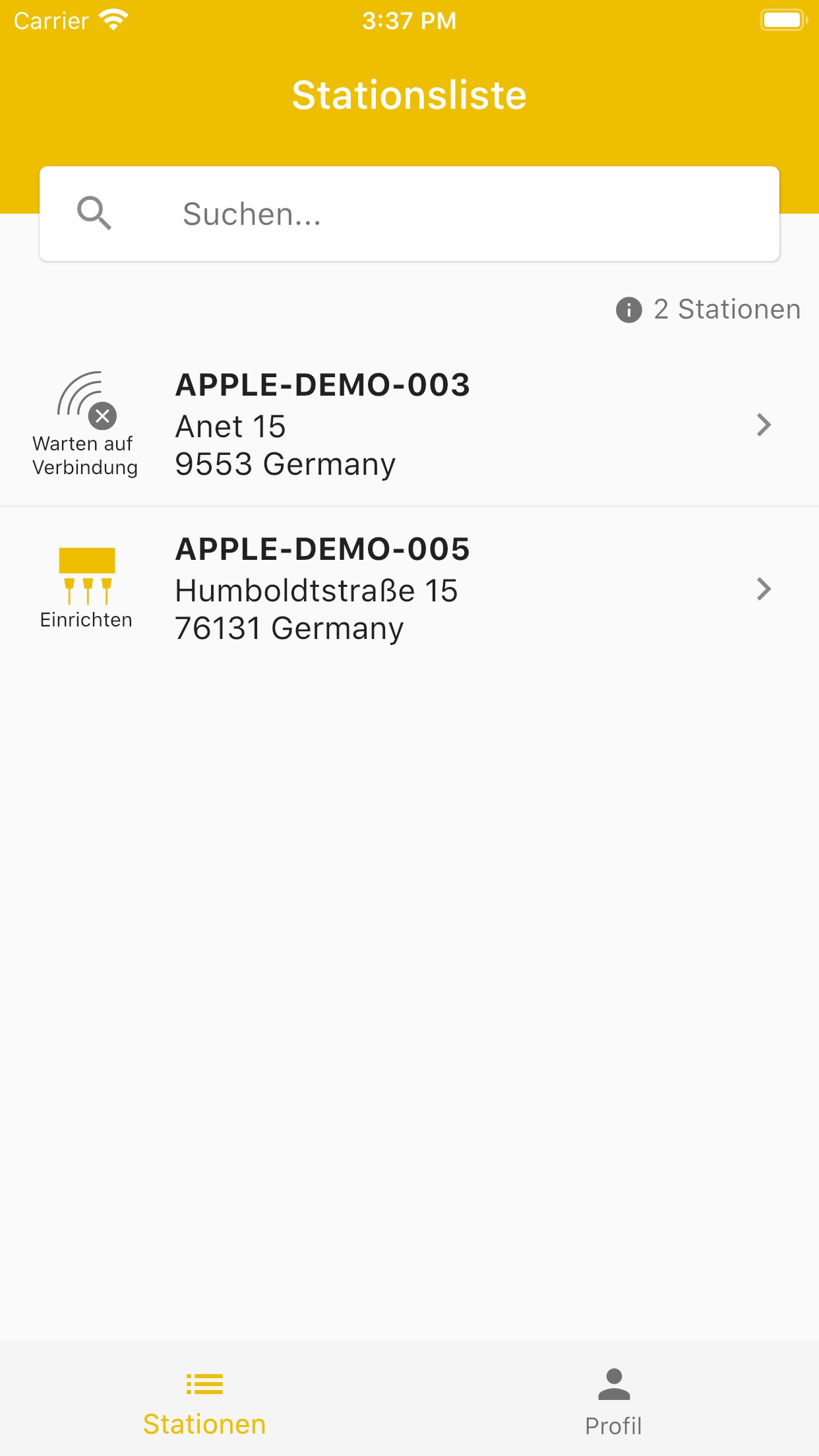This screenshot has height=1456, width=819.
Task: Tap the grey X badge on the wifi icon
Action: tap(104, 415)
